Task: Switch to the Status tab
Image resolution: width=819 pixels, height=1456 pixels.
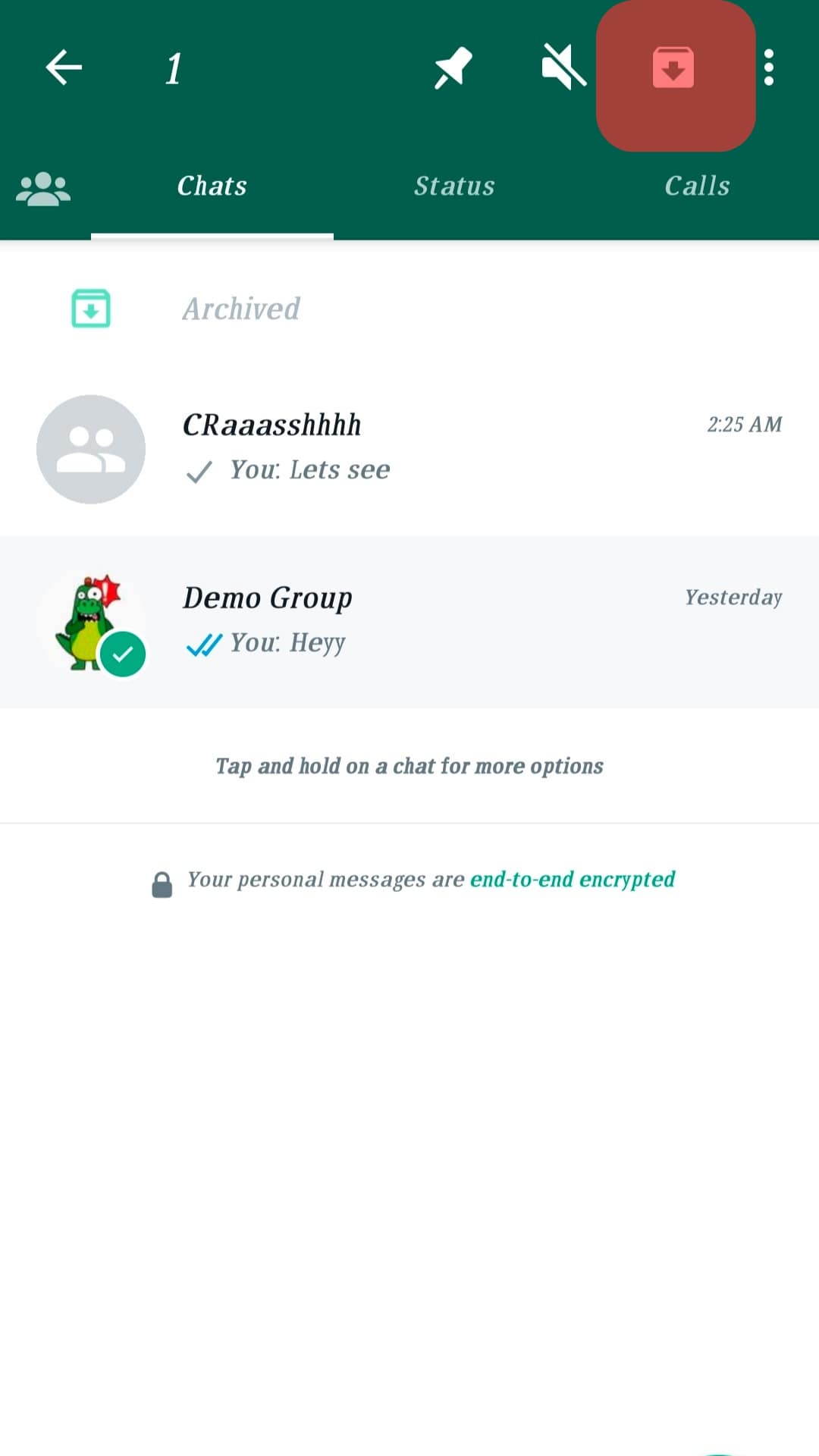Action: click(454, 187)
